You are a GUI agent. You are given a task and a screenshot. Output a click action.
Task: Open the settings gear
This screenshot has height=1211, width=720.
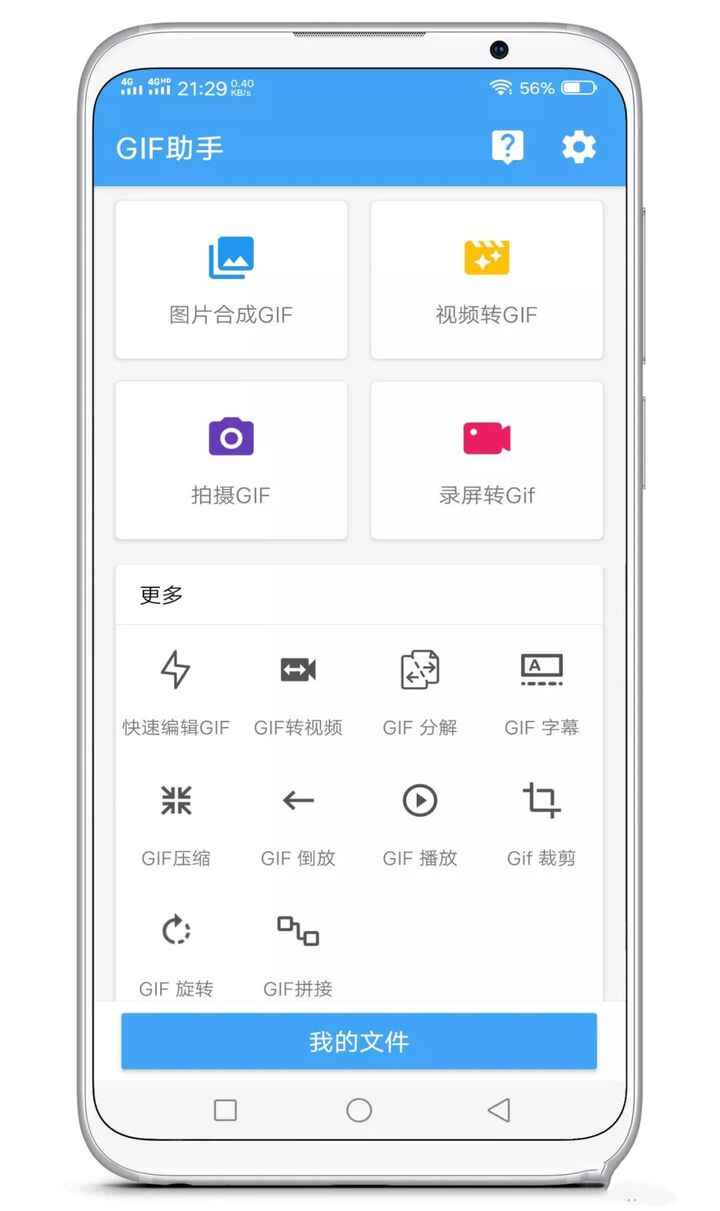(x=578, y=148)
